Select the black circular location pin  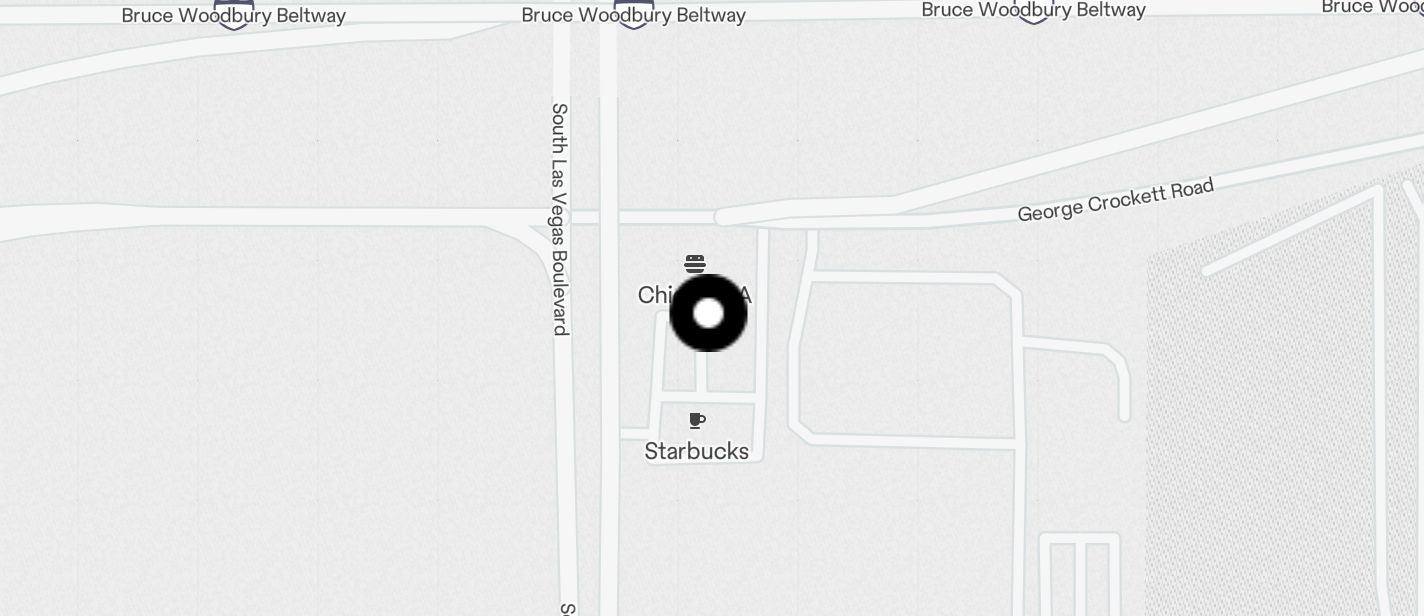(x=708, y=313)
